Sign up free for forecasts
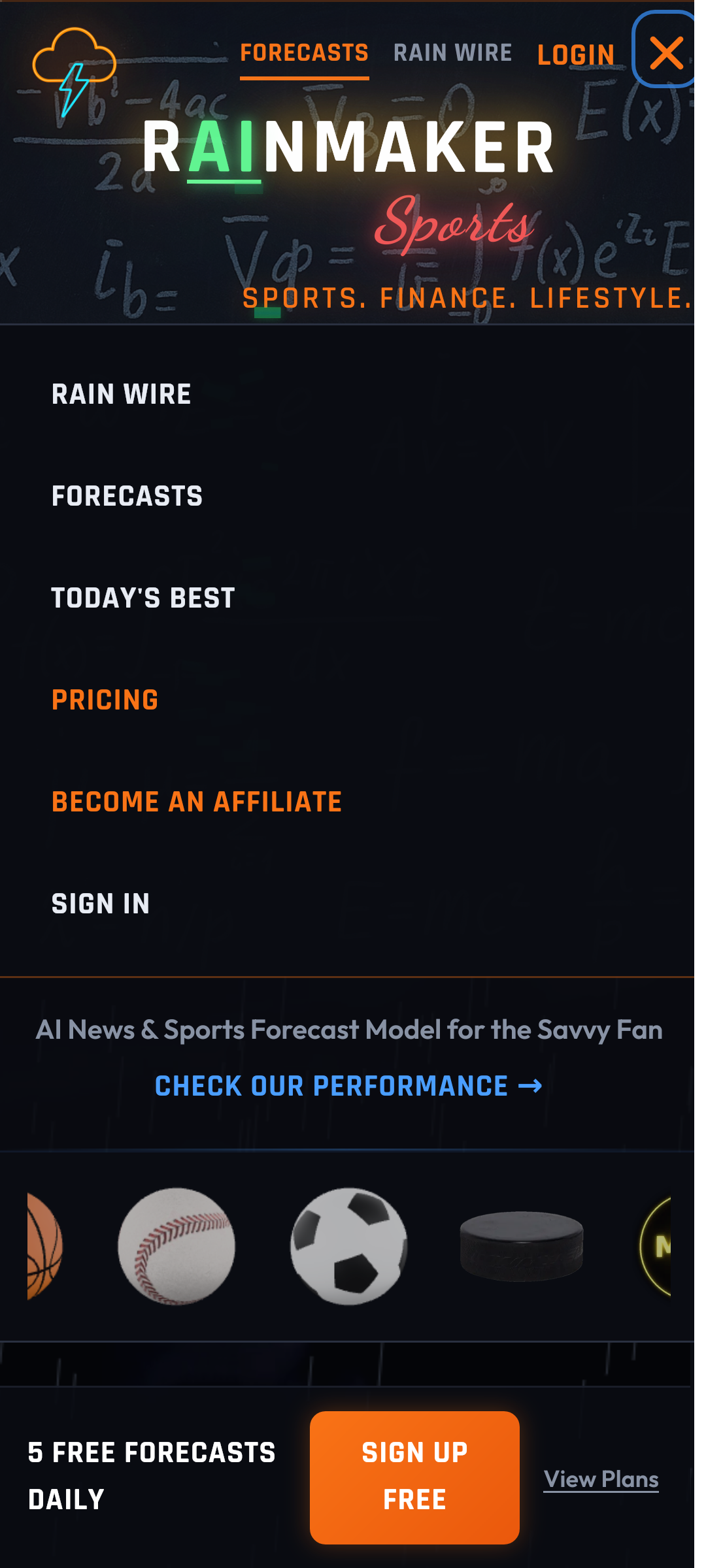This screenshot has width=706, height=1568. (x=414, y=1477)
